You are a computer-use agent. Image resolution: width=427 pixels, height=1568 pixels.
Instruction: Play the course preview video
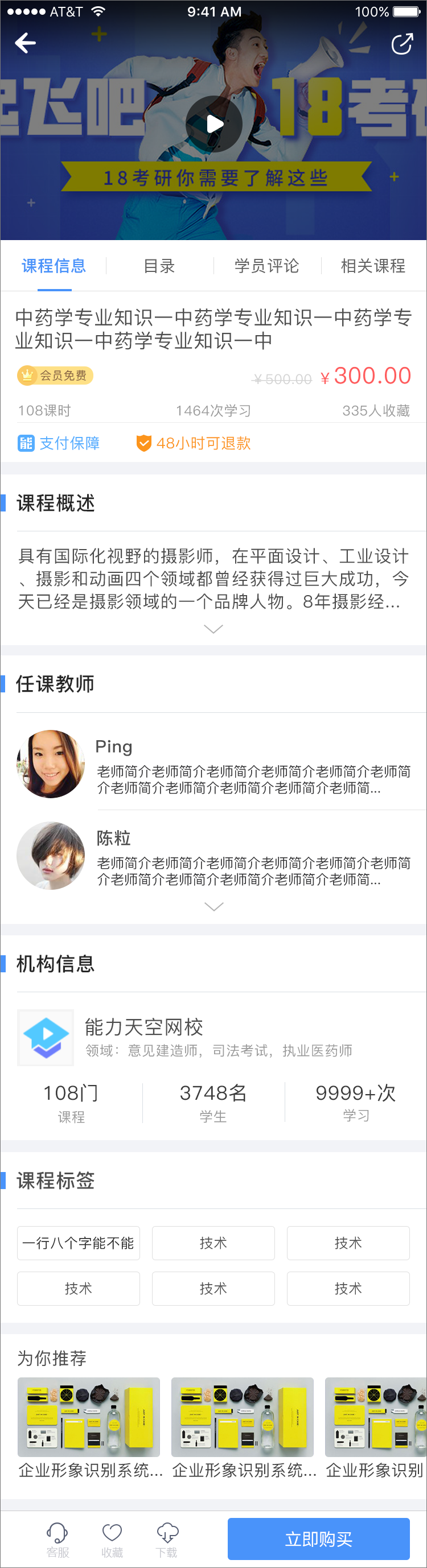(214, 124)
